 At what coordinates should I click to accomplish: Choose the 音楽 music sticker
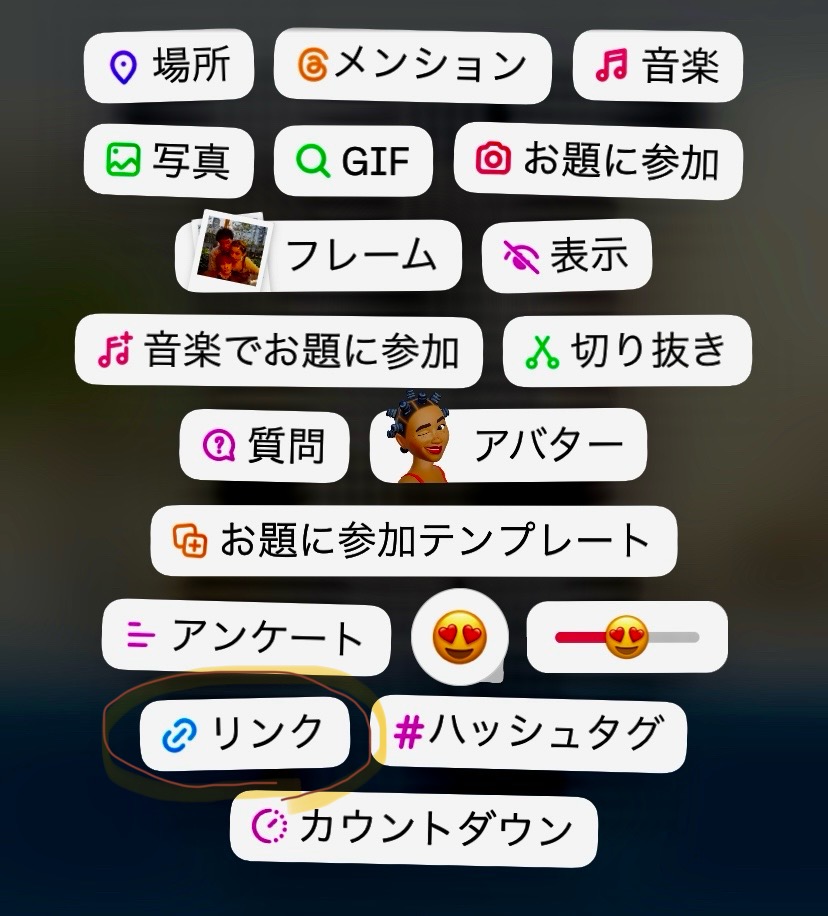coord(657,67)
